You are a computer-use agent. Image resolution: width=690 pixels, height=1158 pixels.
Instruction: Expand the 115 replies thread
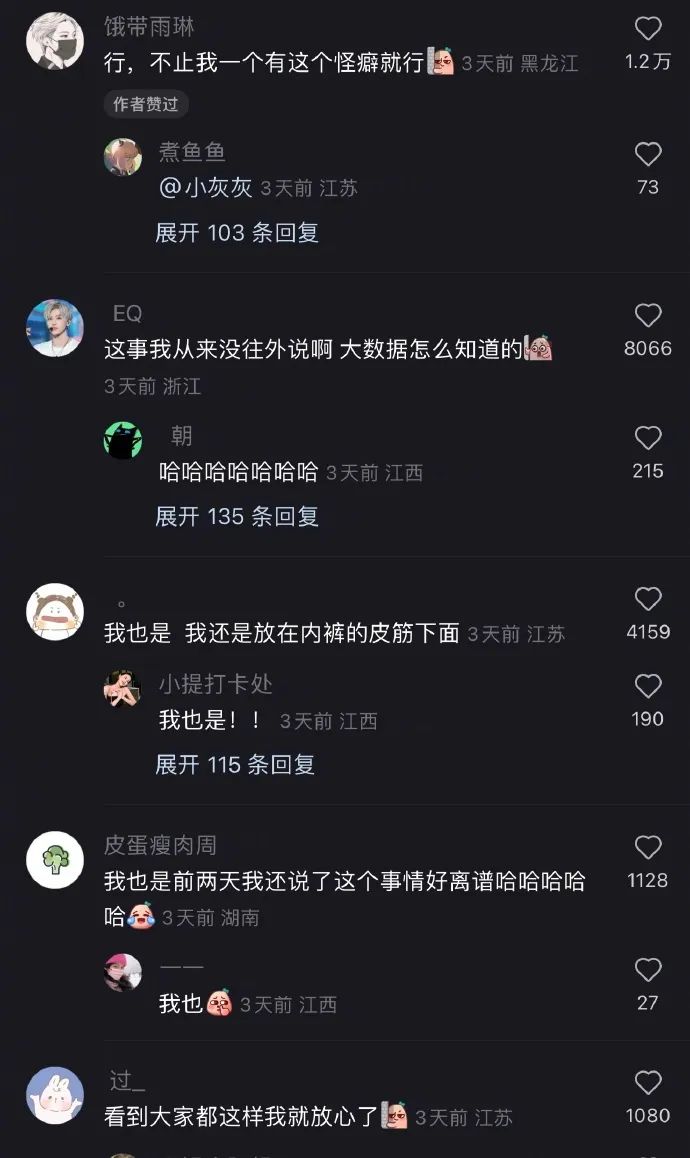pos(235,765)
